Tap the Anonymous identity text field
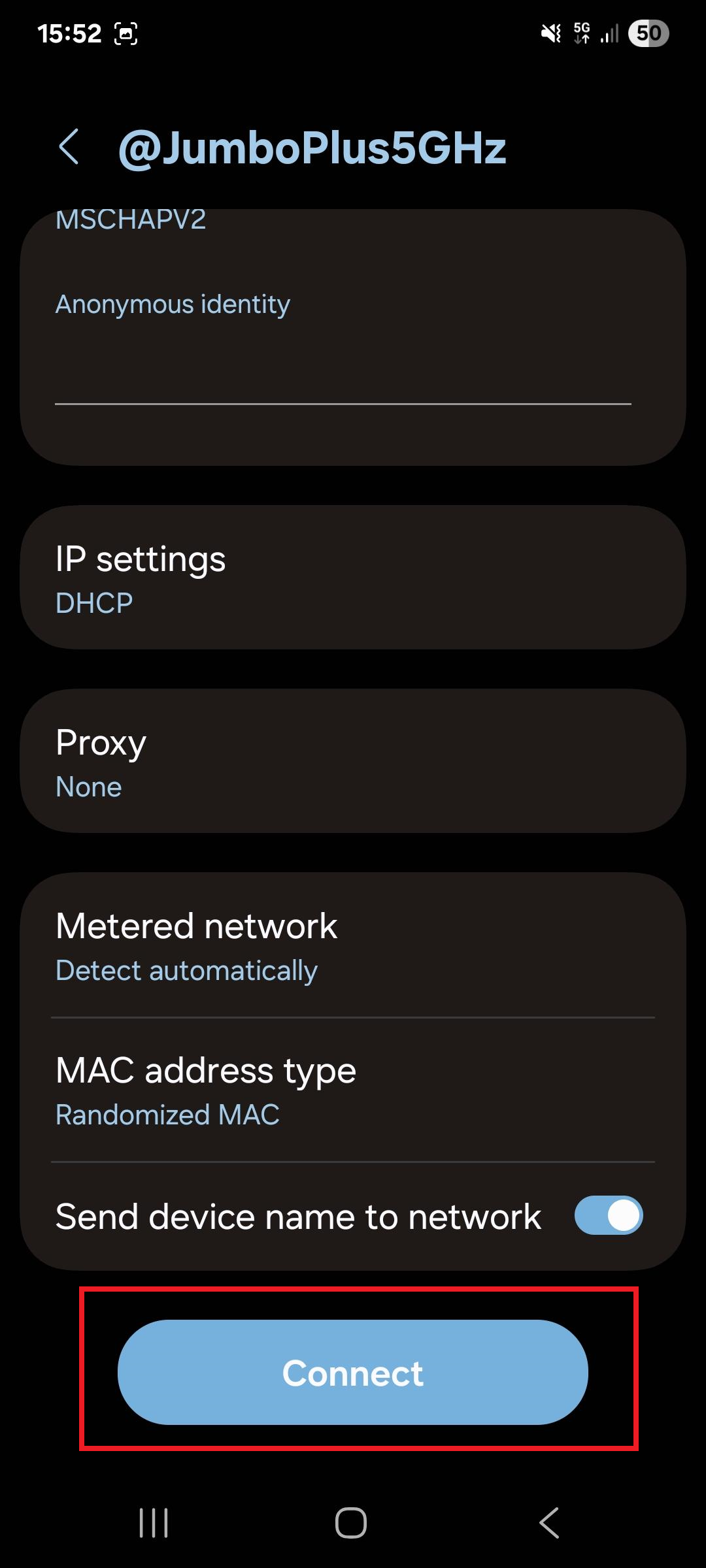This screenshot has width=706, height=1568. (343, 371)
